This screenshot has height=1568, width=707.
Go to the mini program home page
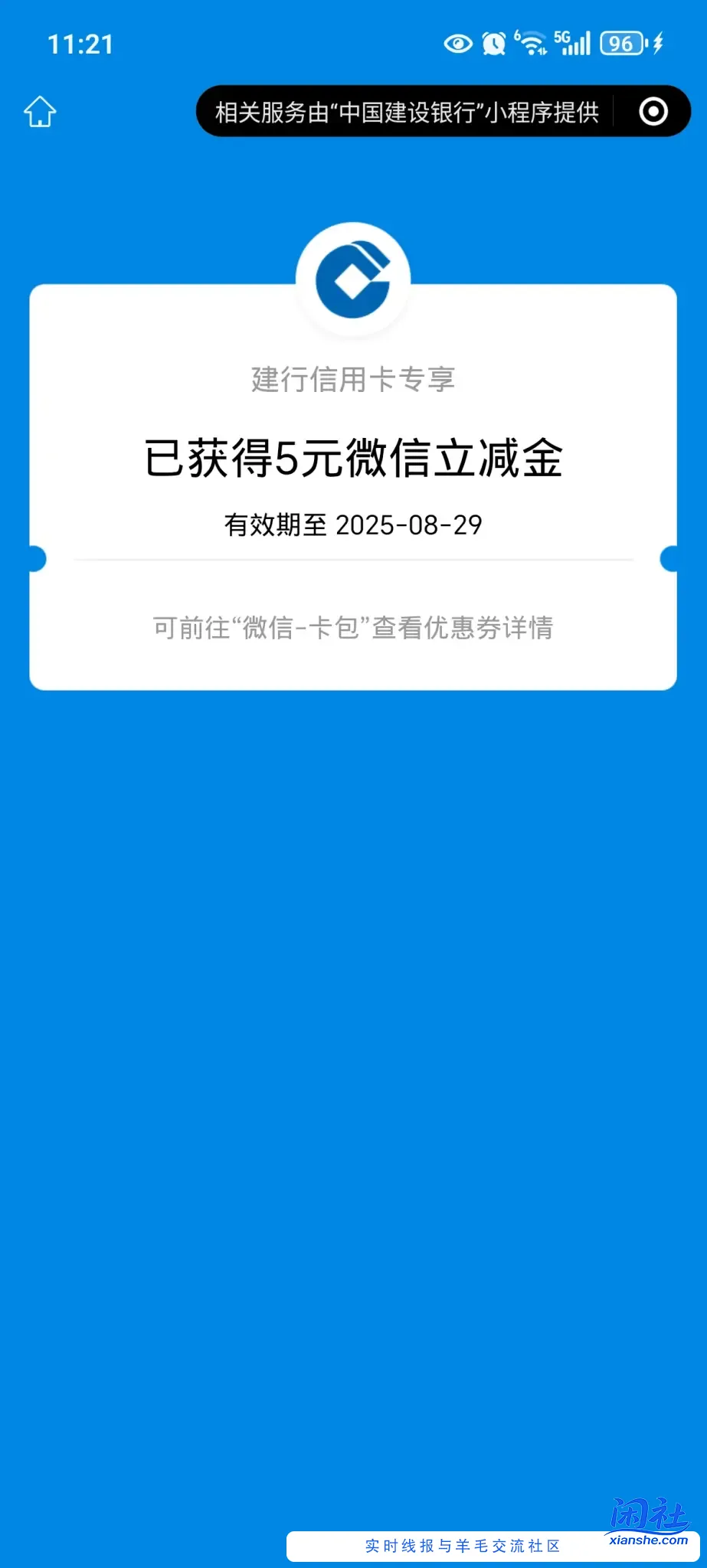40,112
